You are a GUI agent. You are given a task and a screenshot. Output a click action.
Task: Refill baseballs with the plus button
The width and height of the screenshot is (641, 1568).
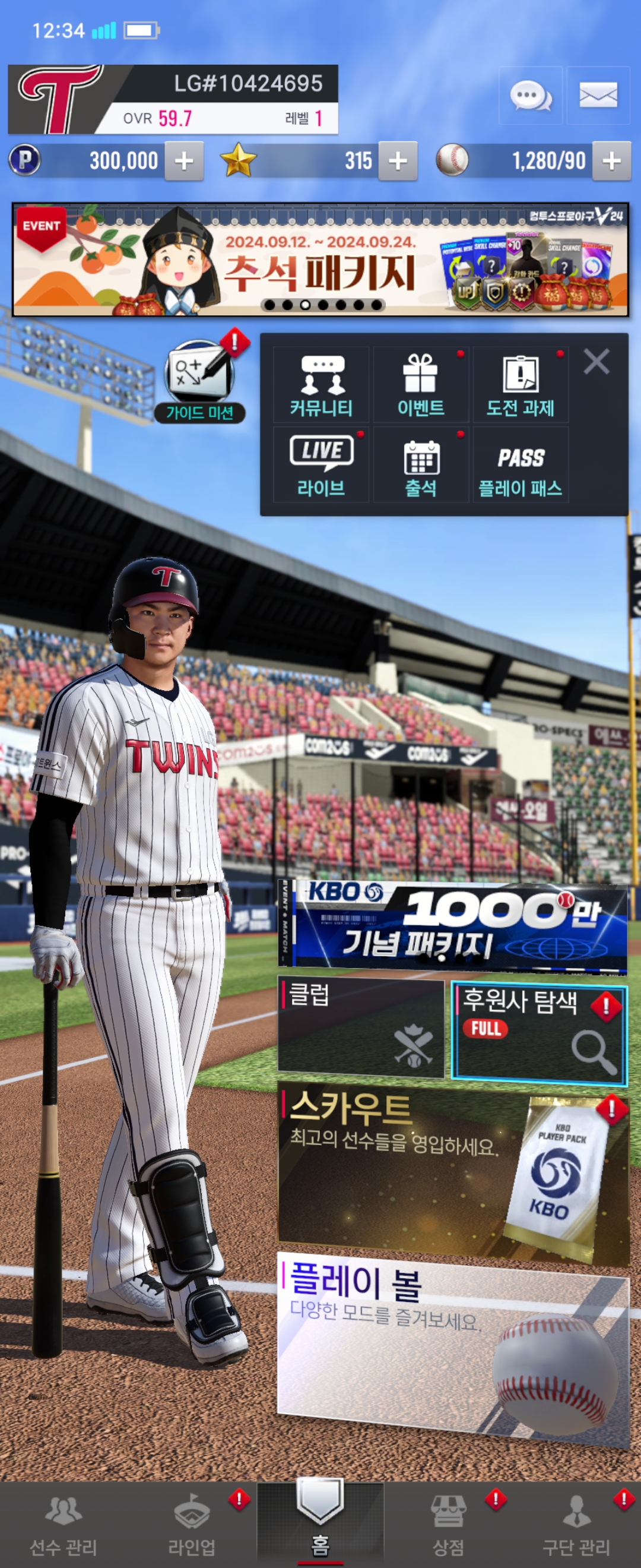[611, 162]
